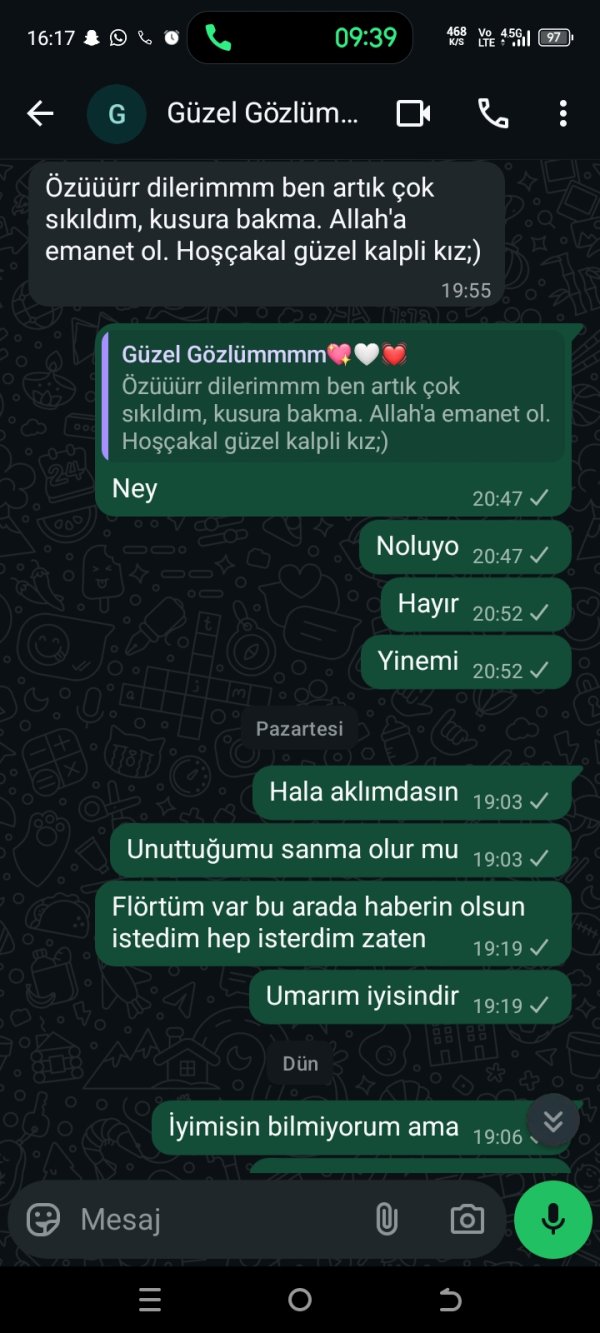Open the overflow menu

tap(563, 114)
